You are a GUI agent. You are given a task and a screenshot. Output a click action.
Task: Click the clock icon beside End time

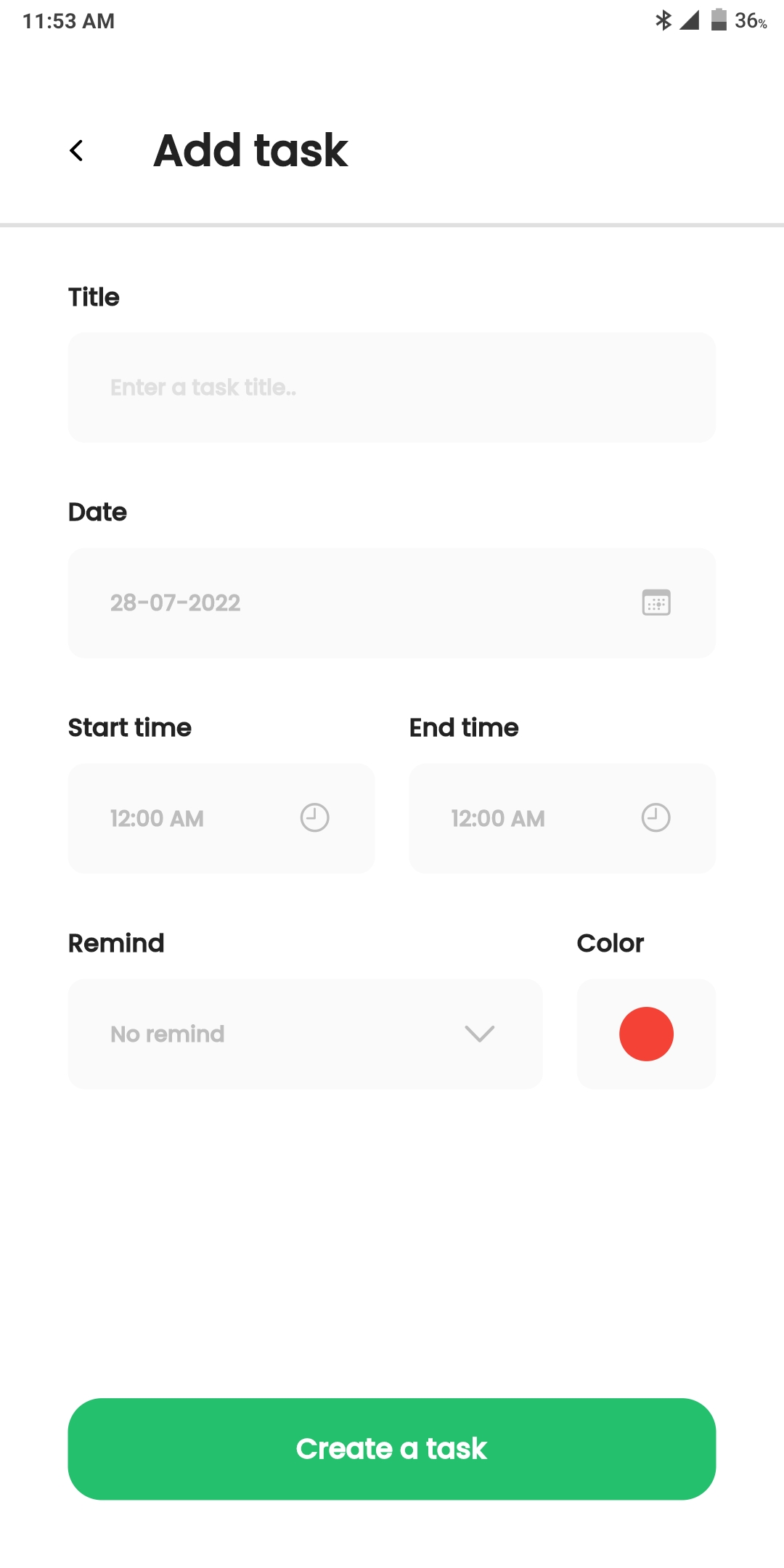coord(656,817)
